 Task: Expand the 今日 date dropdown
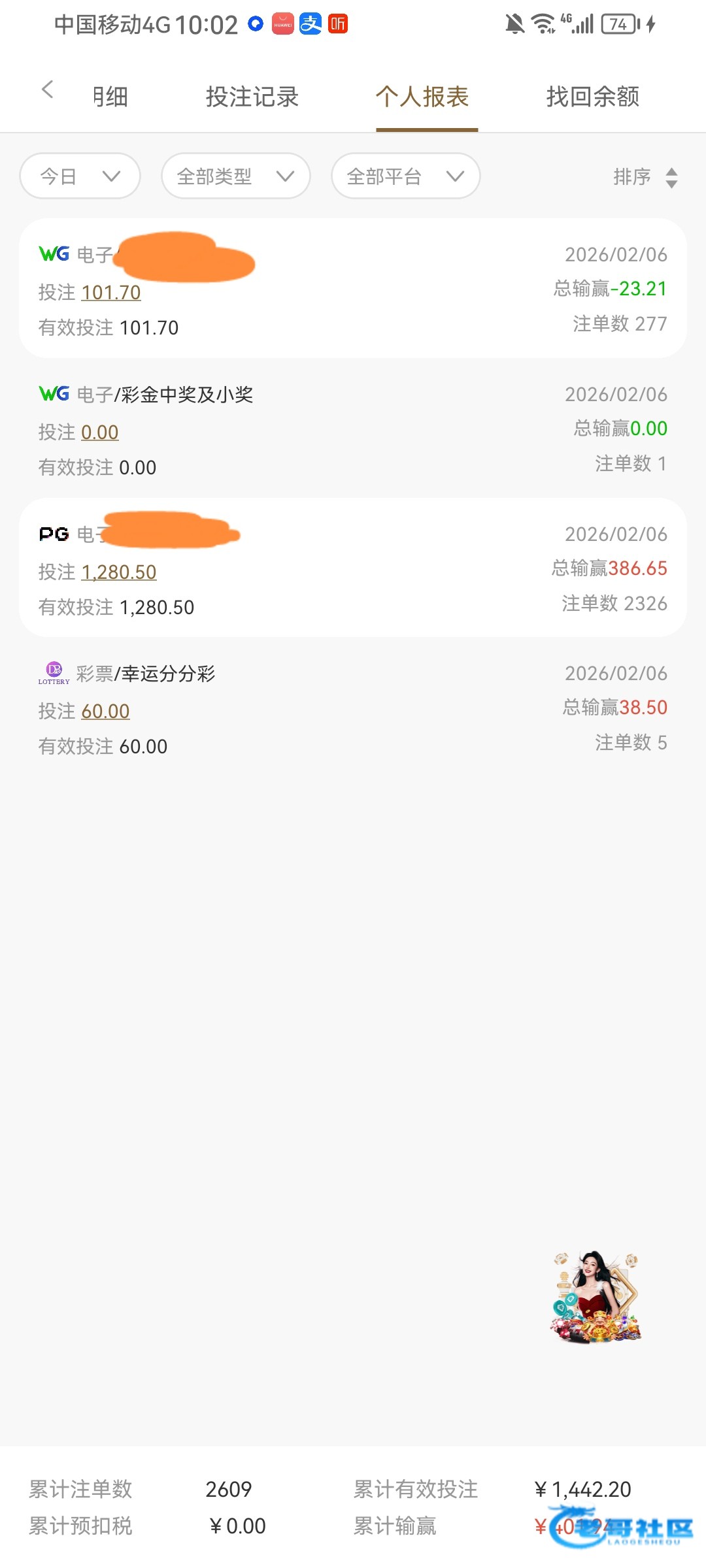click(x=80, y=176)
